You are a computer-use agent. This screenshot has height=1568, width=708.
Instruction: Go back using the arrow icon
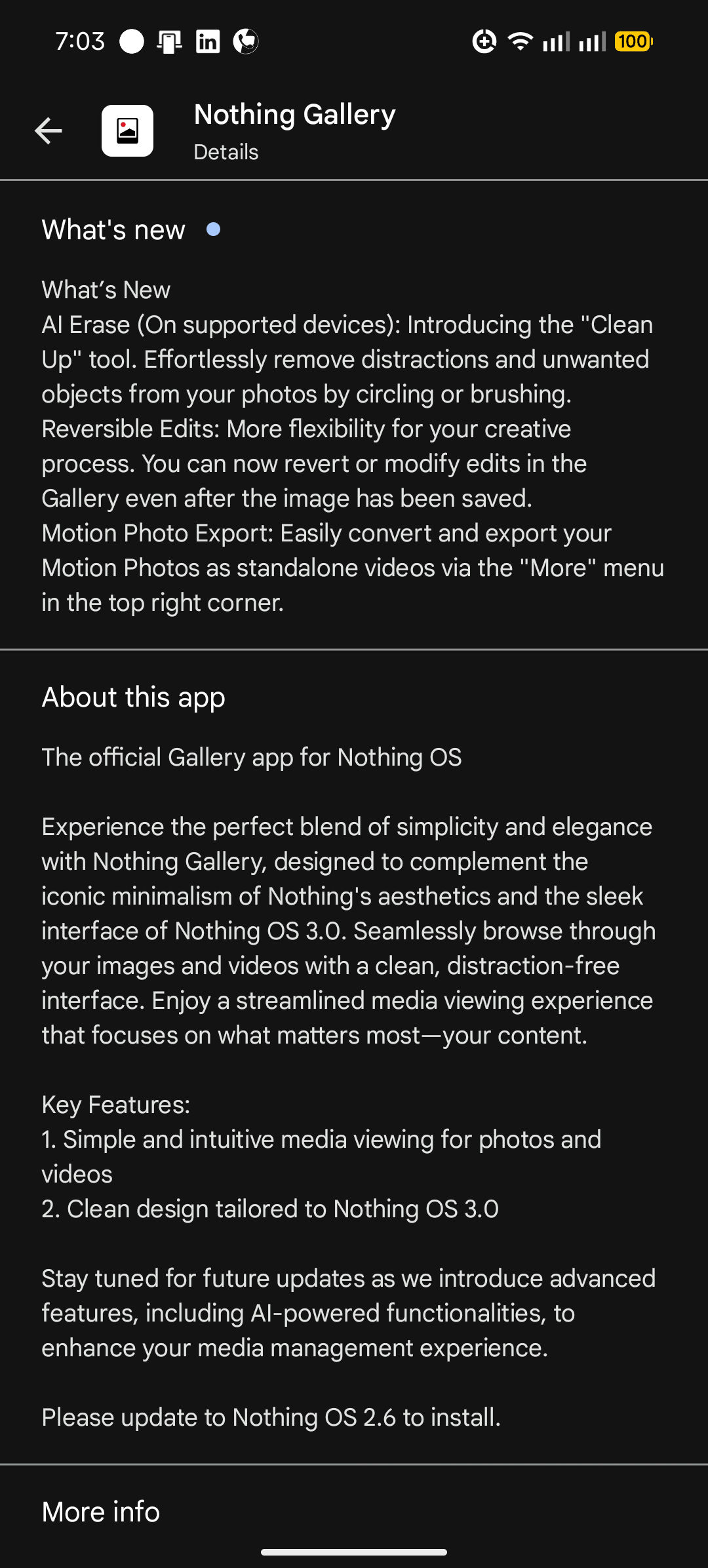(x=49, y=131)
